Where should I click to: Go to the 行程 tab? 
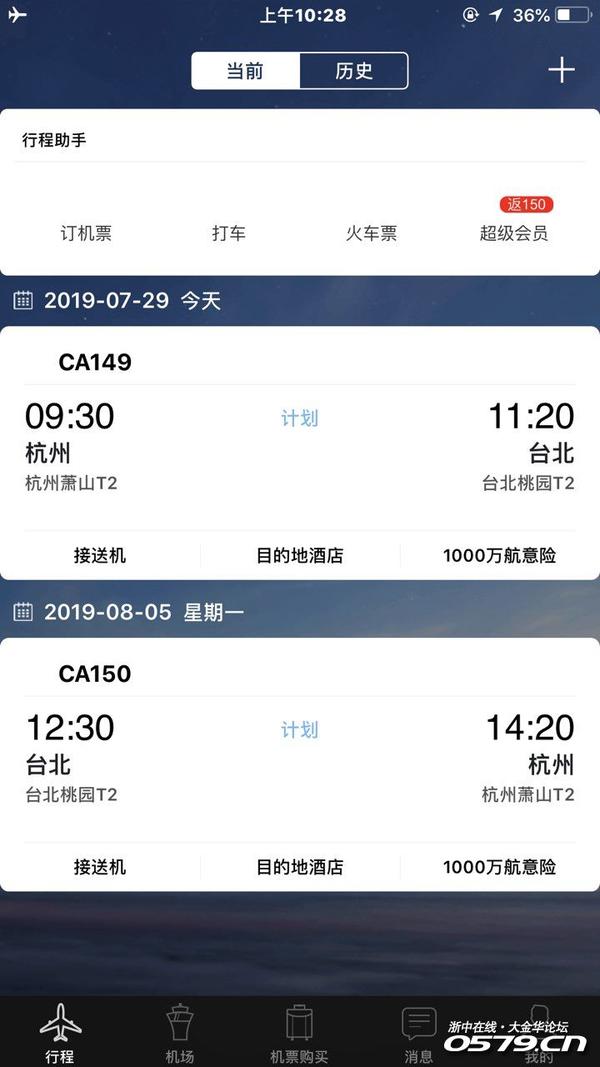coord(60,1033)
